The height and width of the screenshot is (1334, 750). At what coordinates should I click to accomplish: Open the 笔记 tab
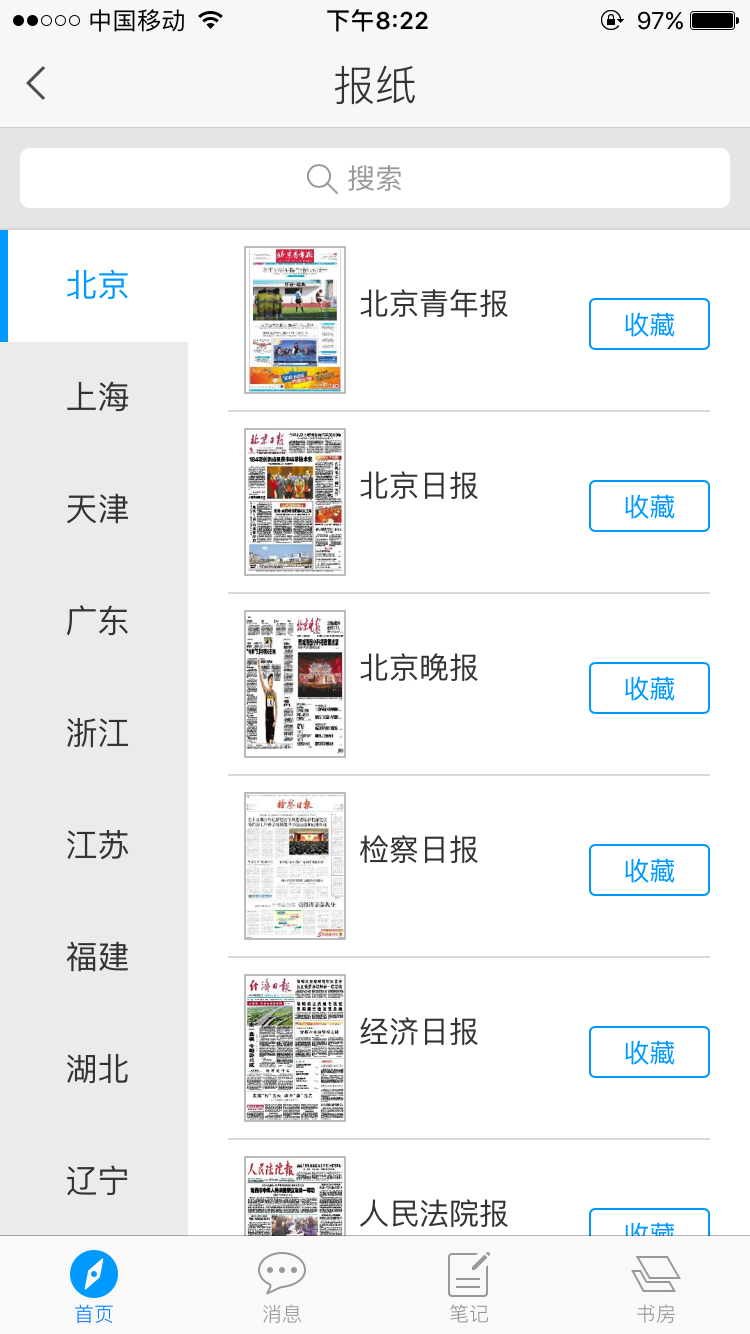tap(468, 1287)
